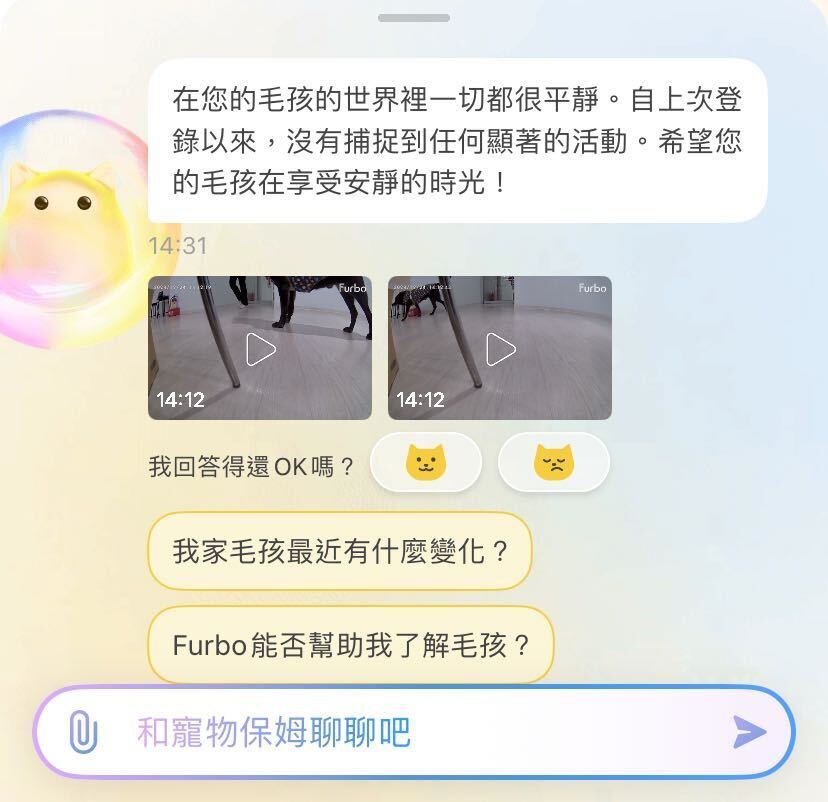The height and width of the screenshot is (802, 828).
Task: Ask 我家毛孩最近有什麼變化？
Action: [x=340, y=551]
